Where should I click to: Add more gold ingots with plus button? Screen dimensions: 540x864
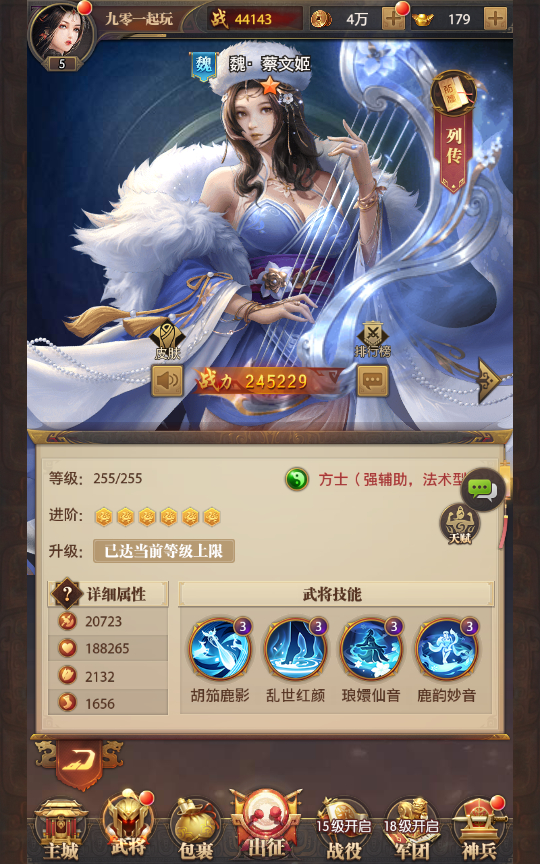click(495, 19)
